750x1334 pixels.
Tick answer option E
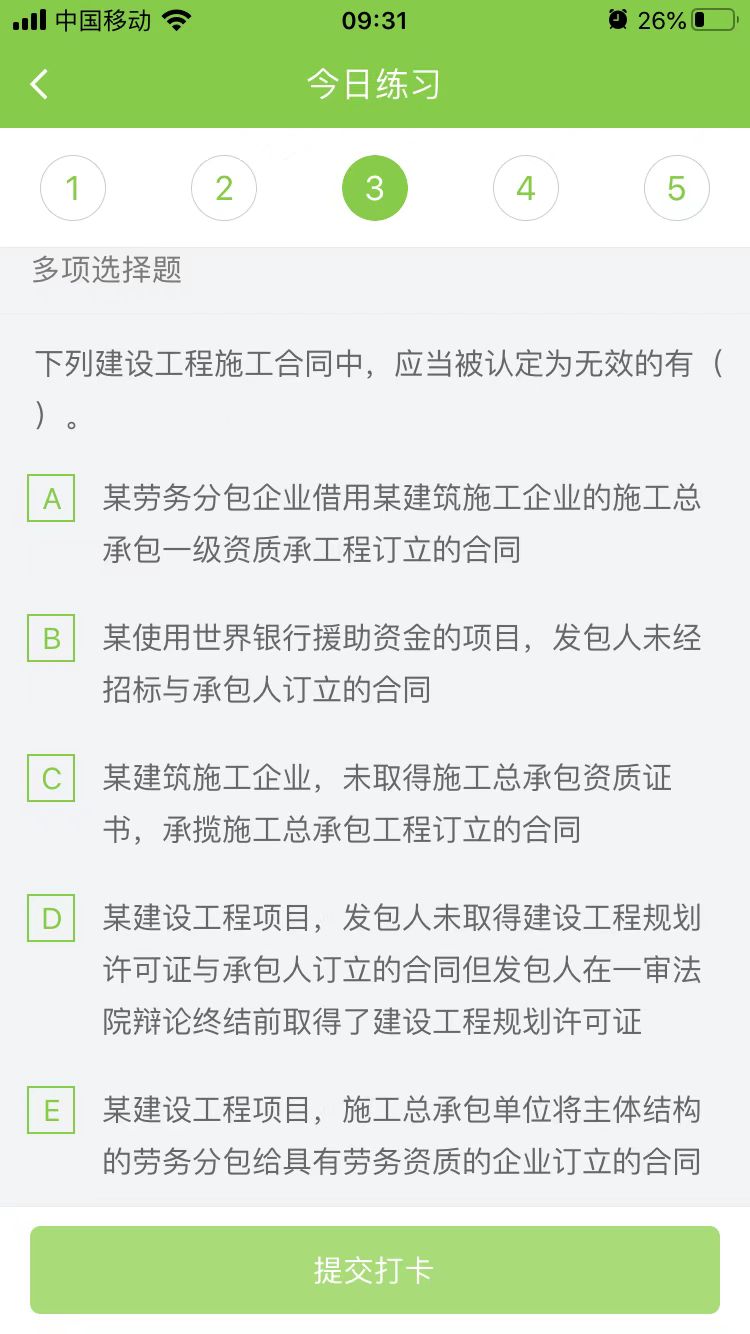point(51,1110)
